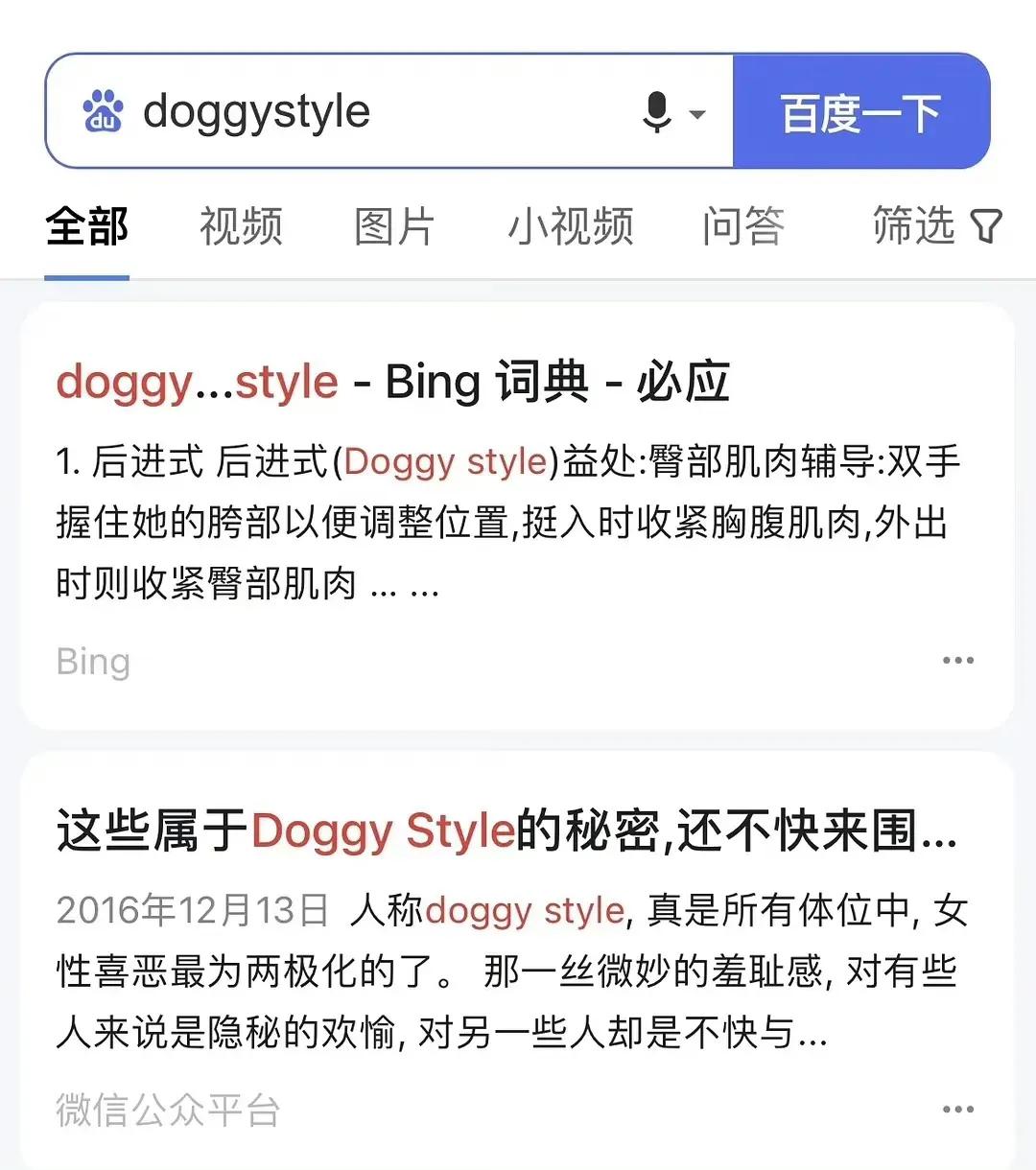Switch to the 问答 tab
Screen dimensions: 1036x1170
[743, 227]
